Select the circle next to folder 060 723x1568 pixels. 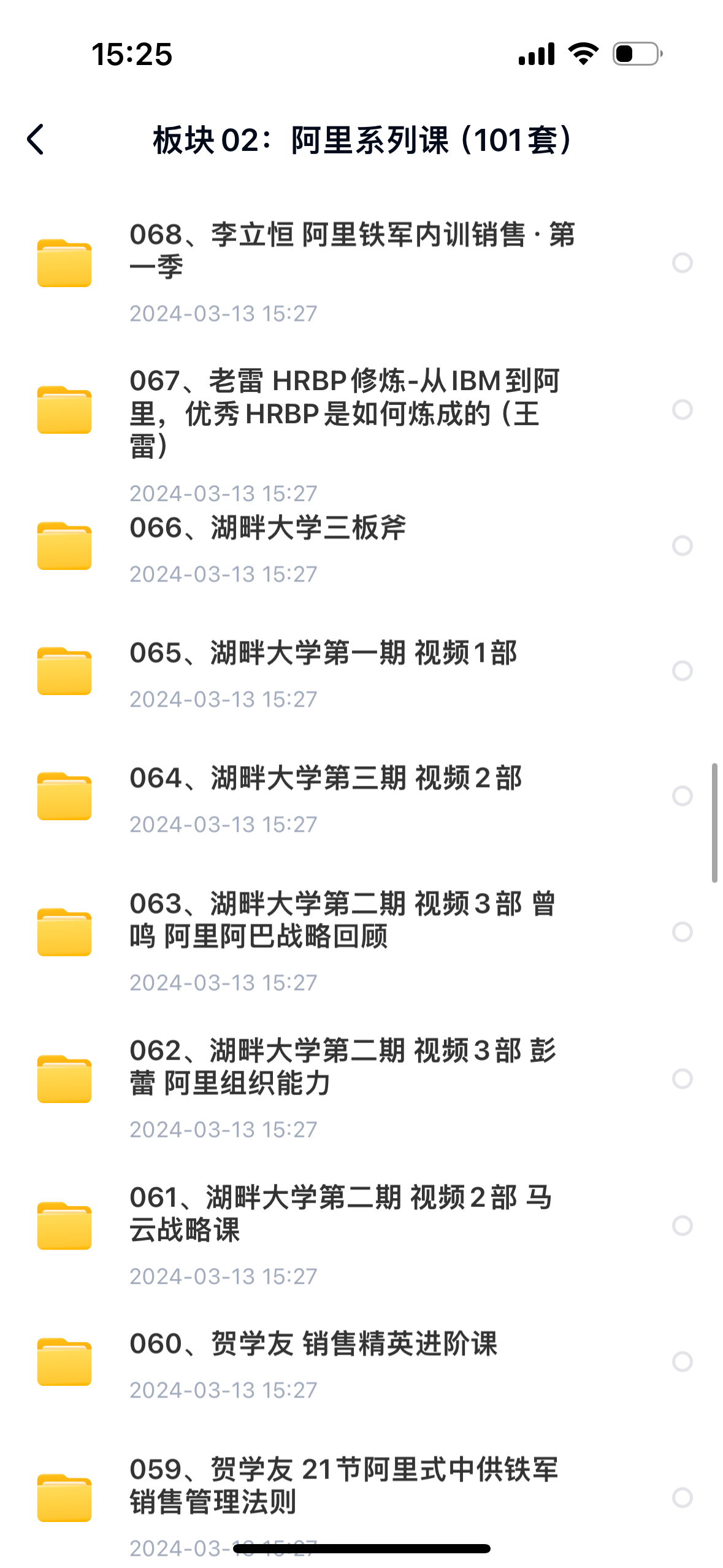coord(682,1361)
